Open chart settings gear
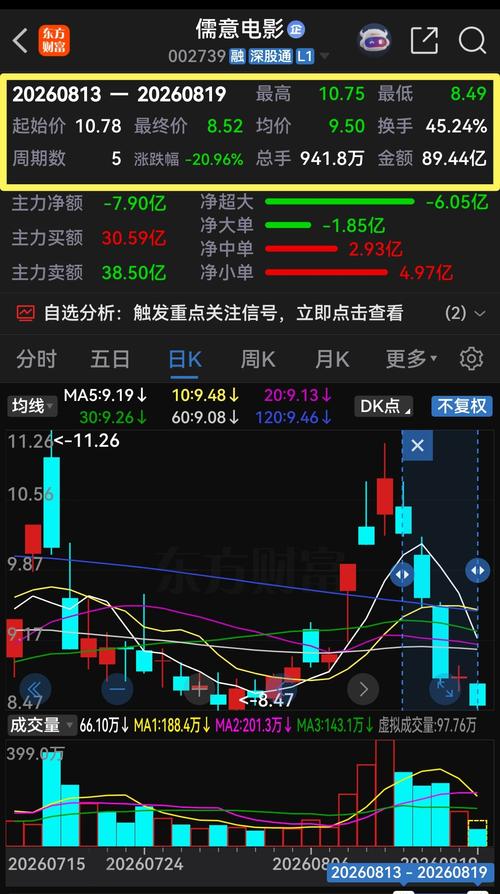Image resolution: width=500 pixels, height=894 pixels. pos(471,359)
